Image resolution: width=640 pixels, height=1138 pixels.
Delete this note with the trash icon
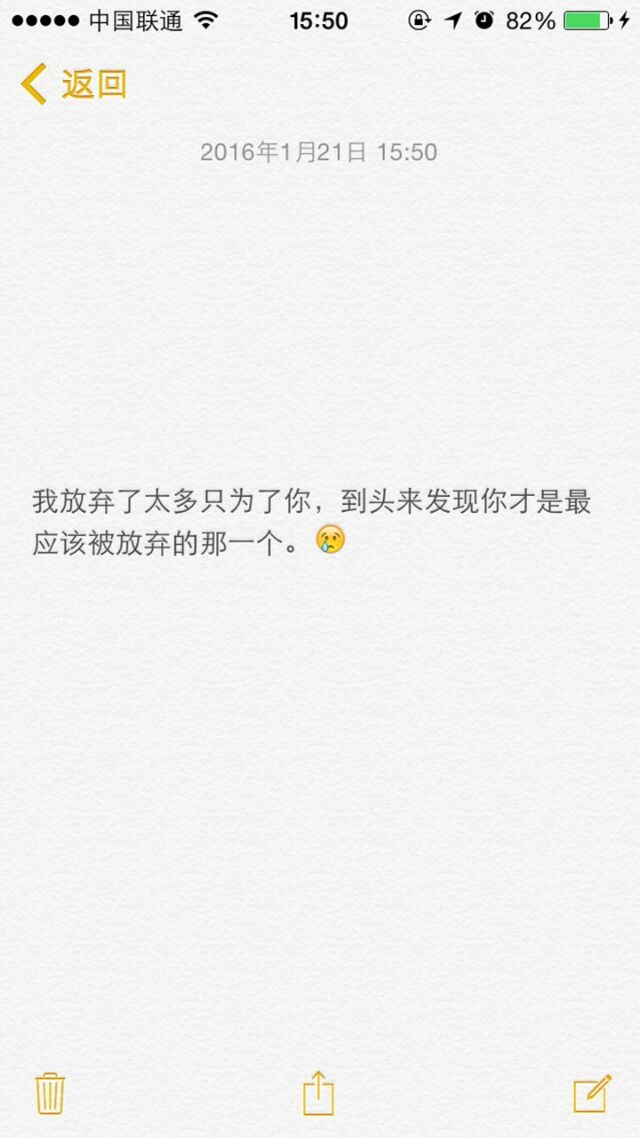click(50, 1093)
